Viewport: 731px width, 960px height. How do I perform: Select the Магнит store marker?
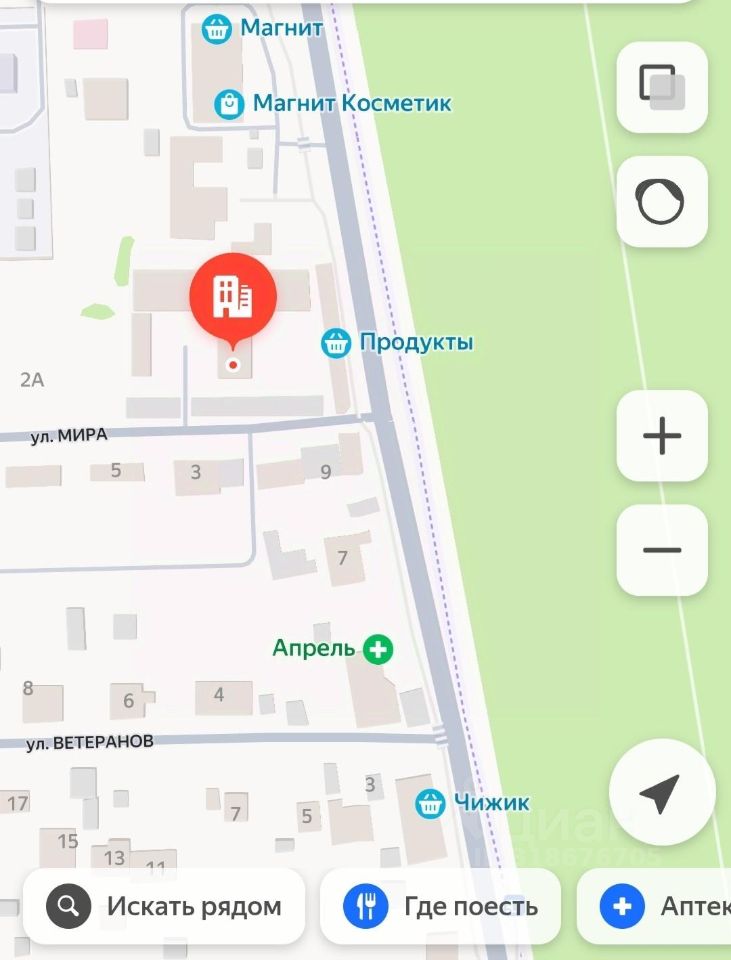tap(217, 28)
